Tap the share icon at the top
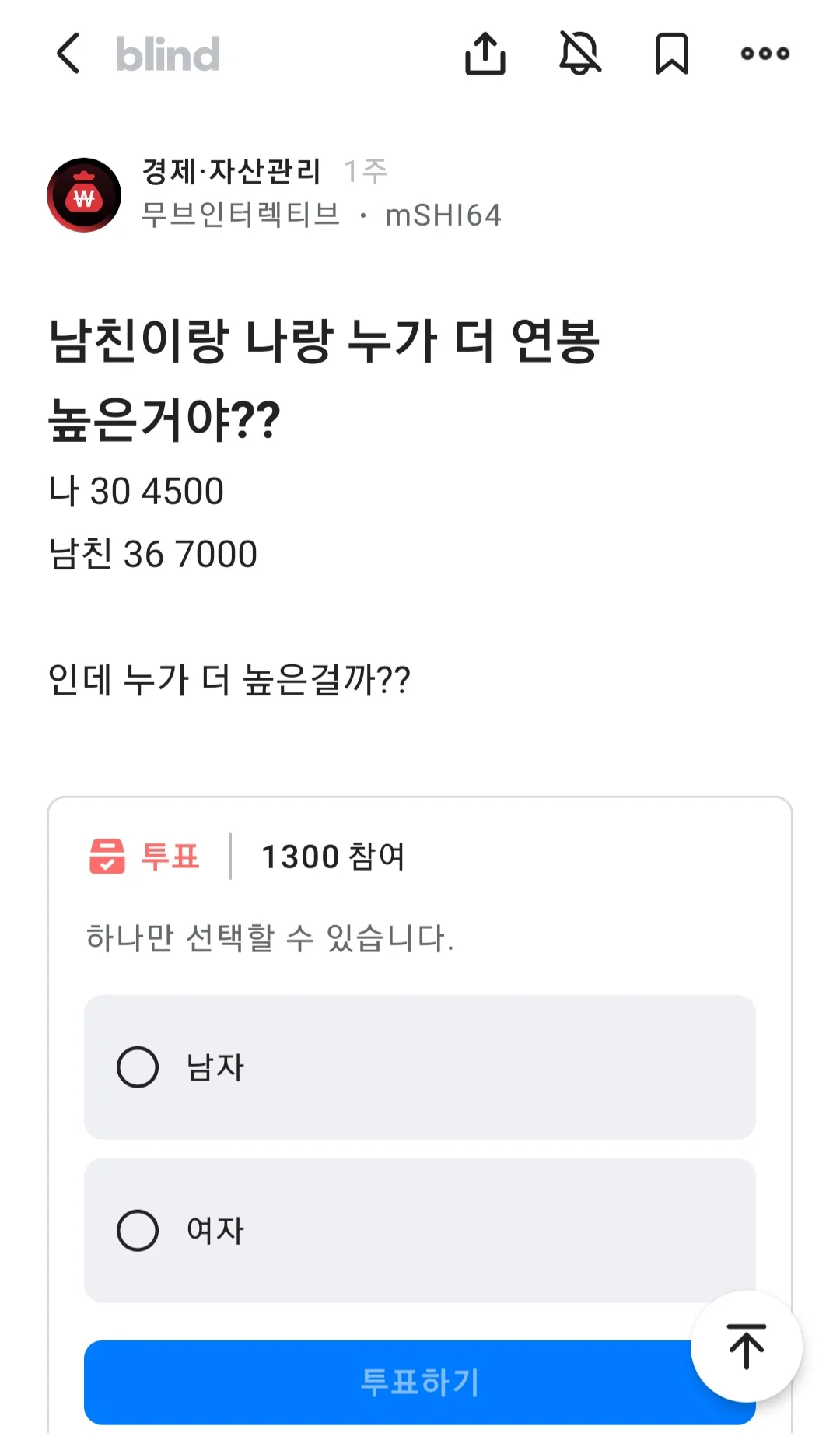840x1433 pixels. pos(485,54)
